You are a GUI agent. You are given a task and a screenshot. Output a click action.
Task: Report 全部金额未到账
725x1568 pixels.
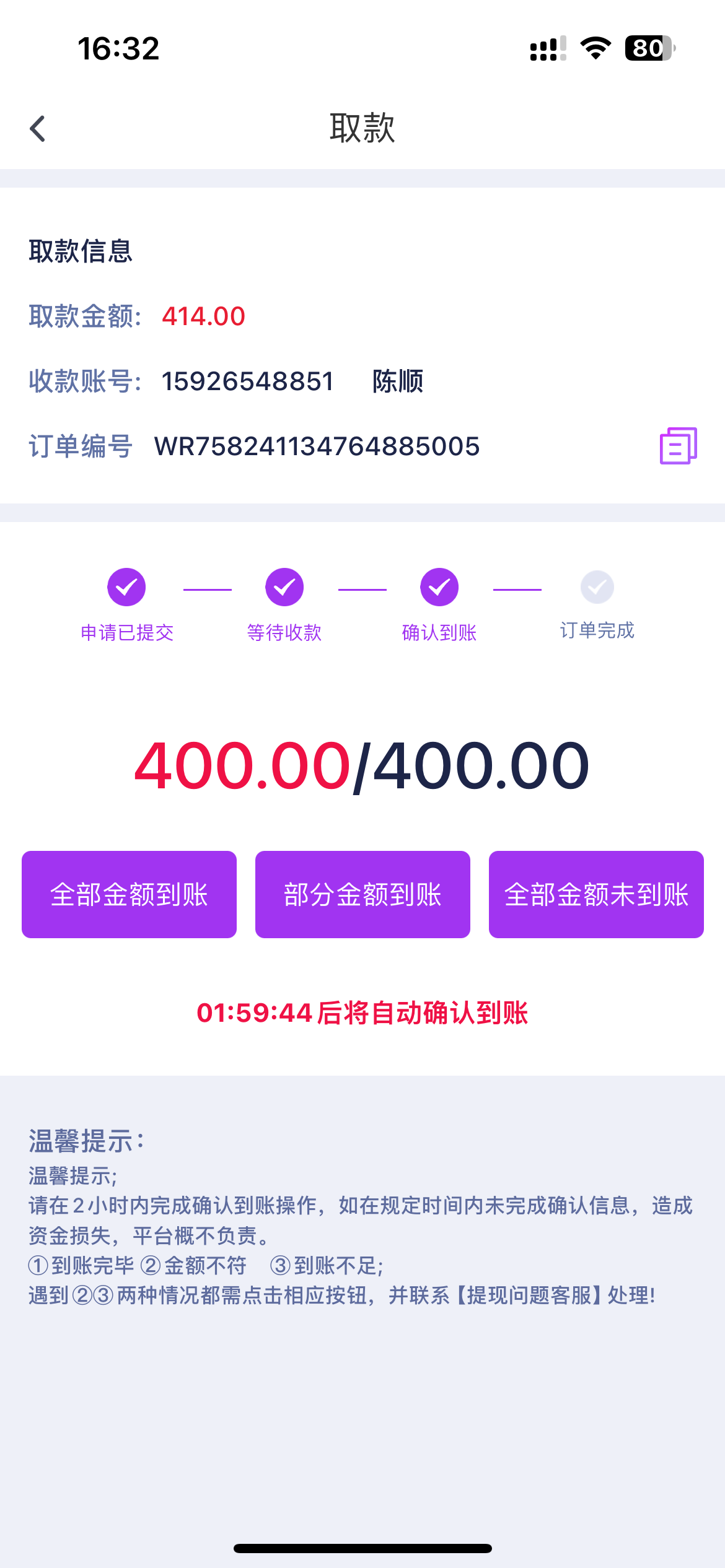(595, 894)
